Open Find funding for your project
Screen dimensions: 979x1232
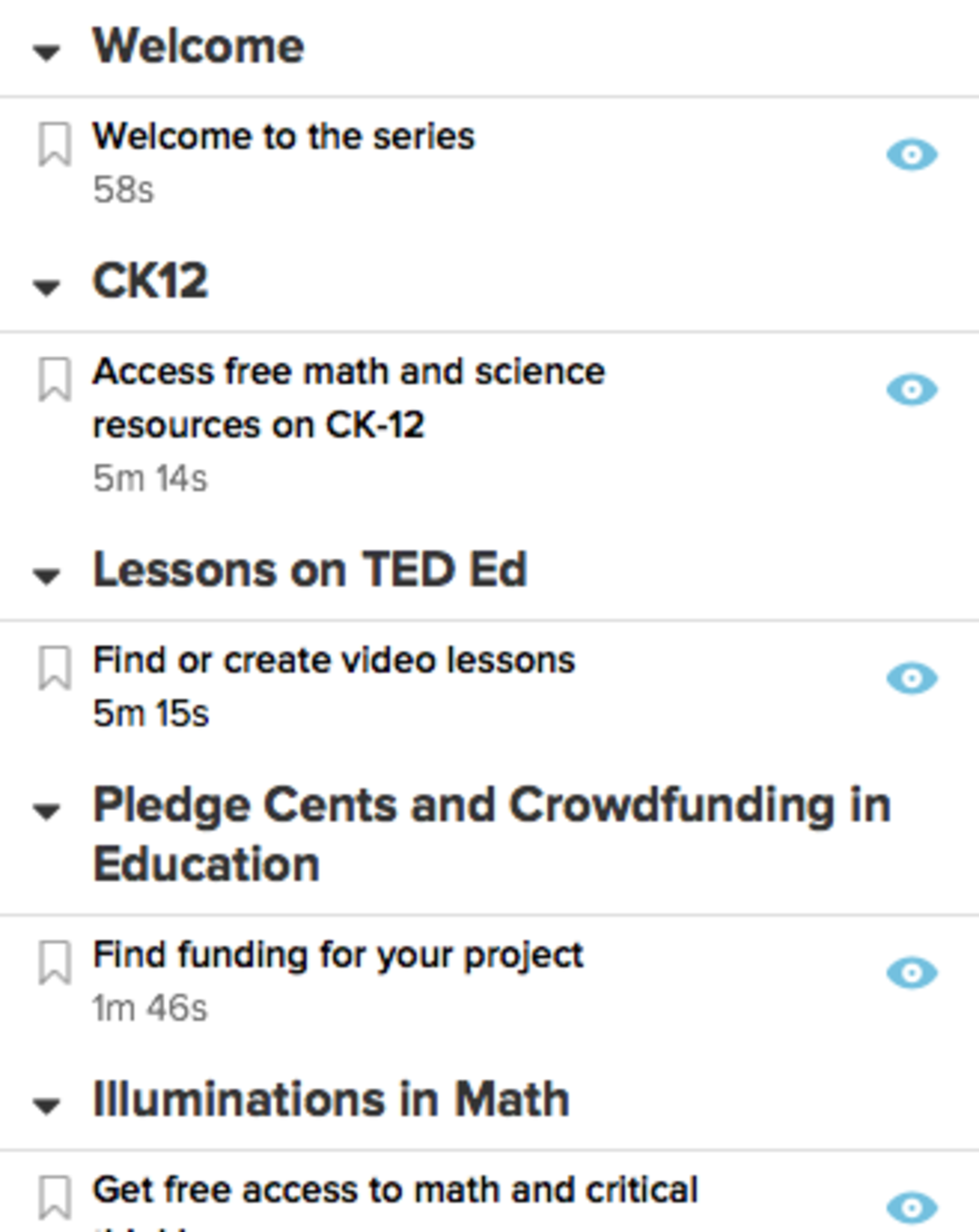(x=338, y=955)
